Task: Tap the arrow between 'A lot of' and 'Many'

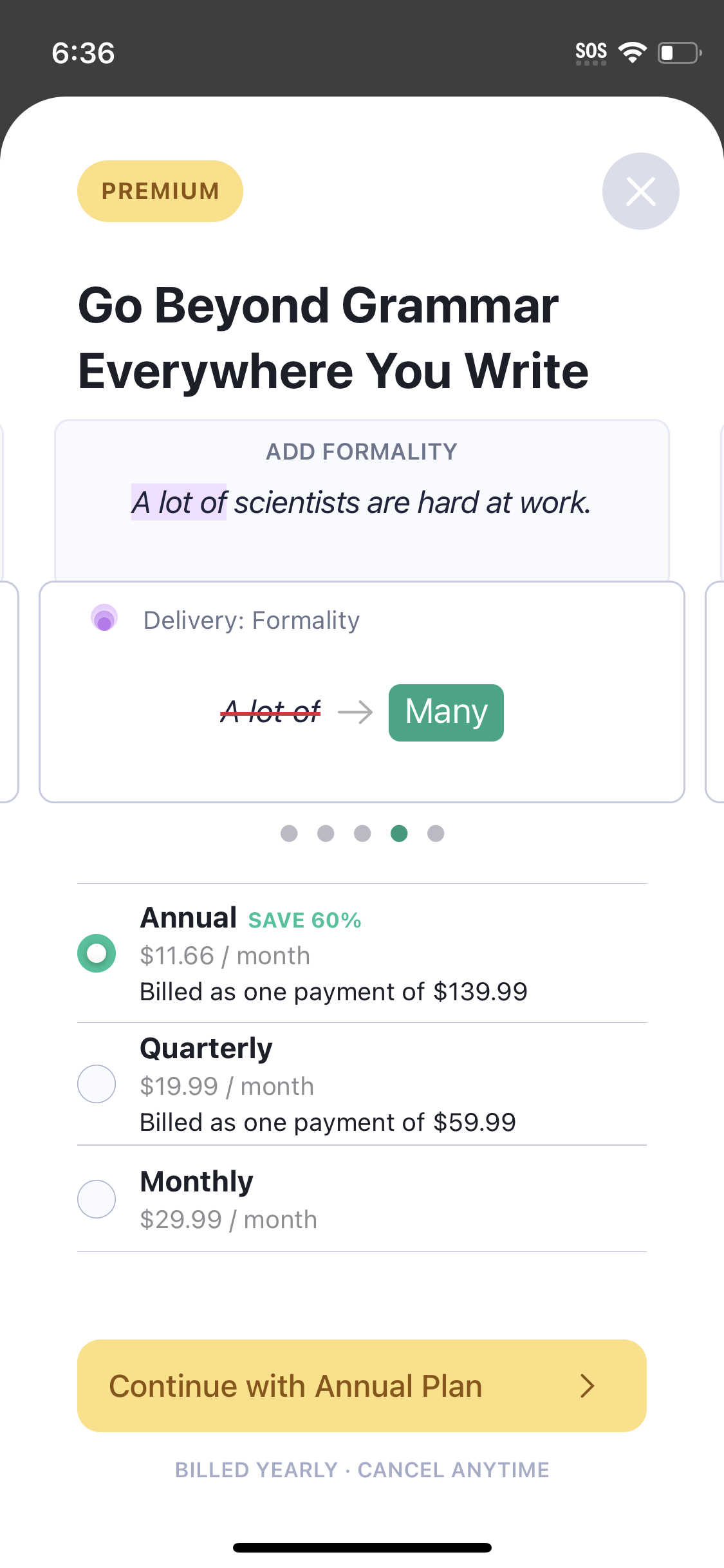Action: click(x=356, y=712)
